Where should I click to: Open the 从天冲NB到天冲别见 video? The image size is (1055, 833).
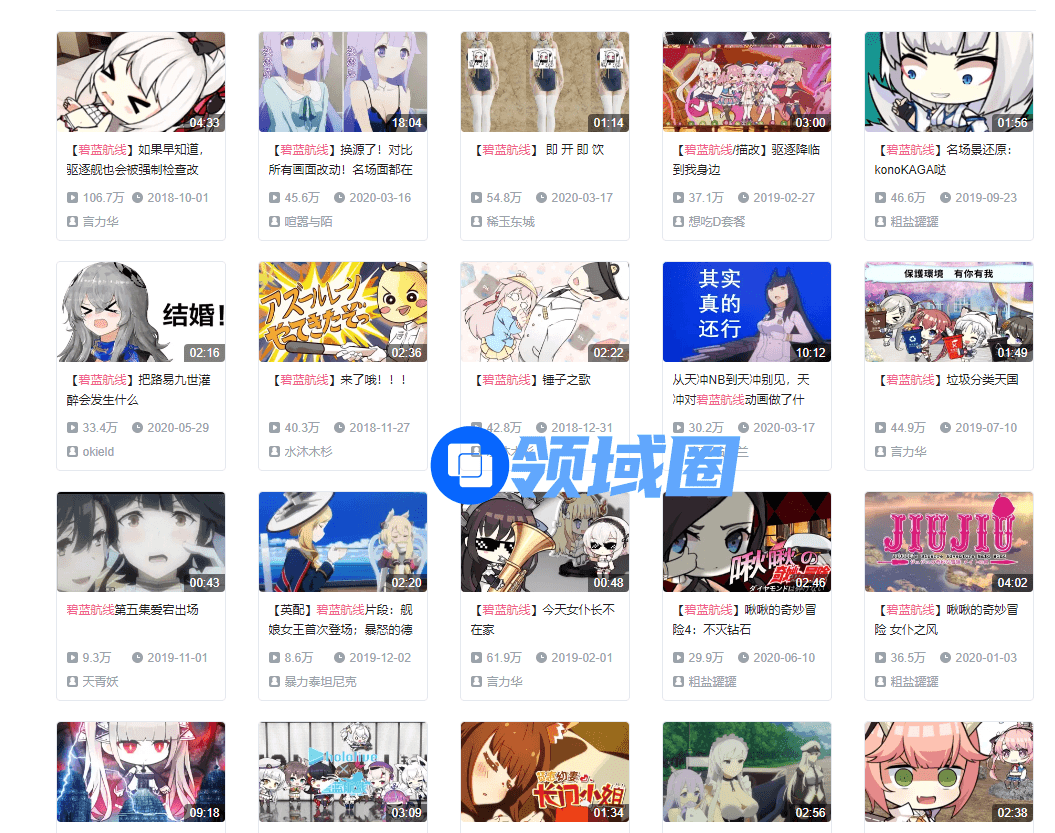pos(747,312)
